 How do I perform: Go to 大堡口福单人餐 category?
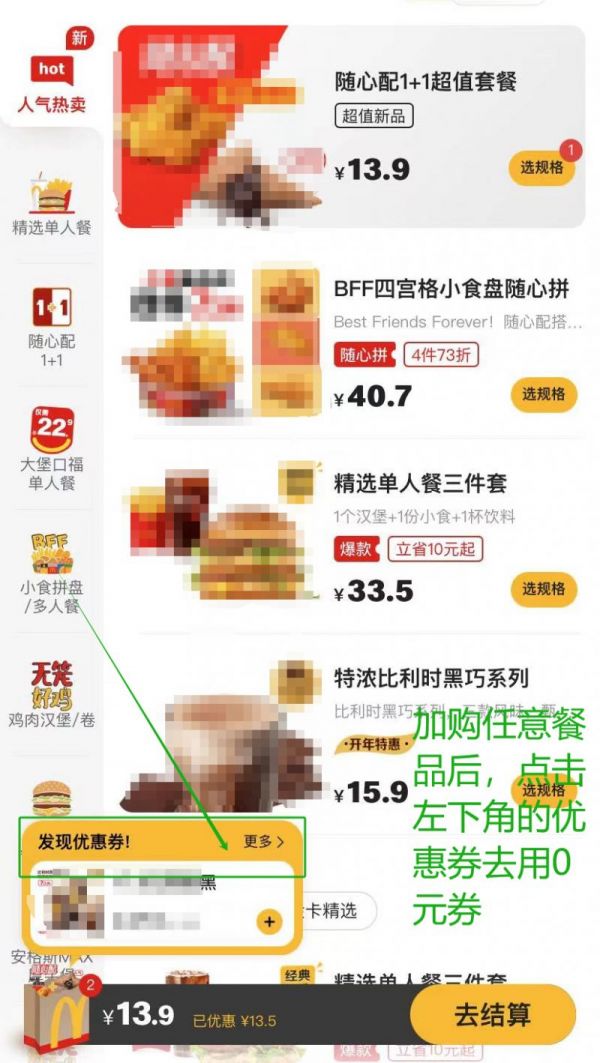pyautogui.click(x=52, y=449)
